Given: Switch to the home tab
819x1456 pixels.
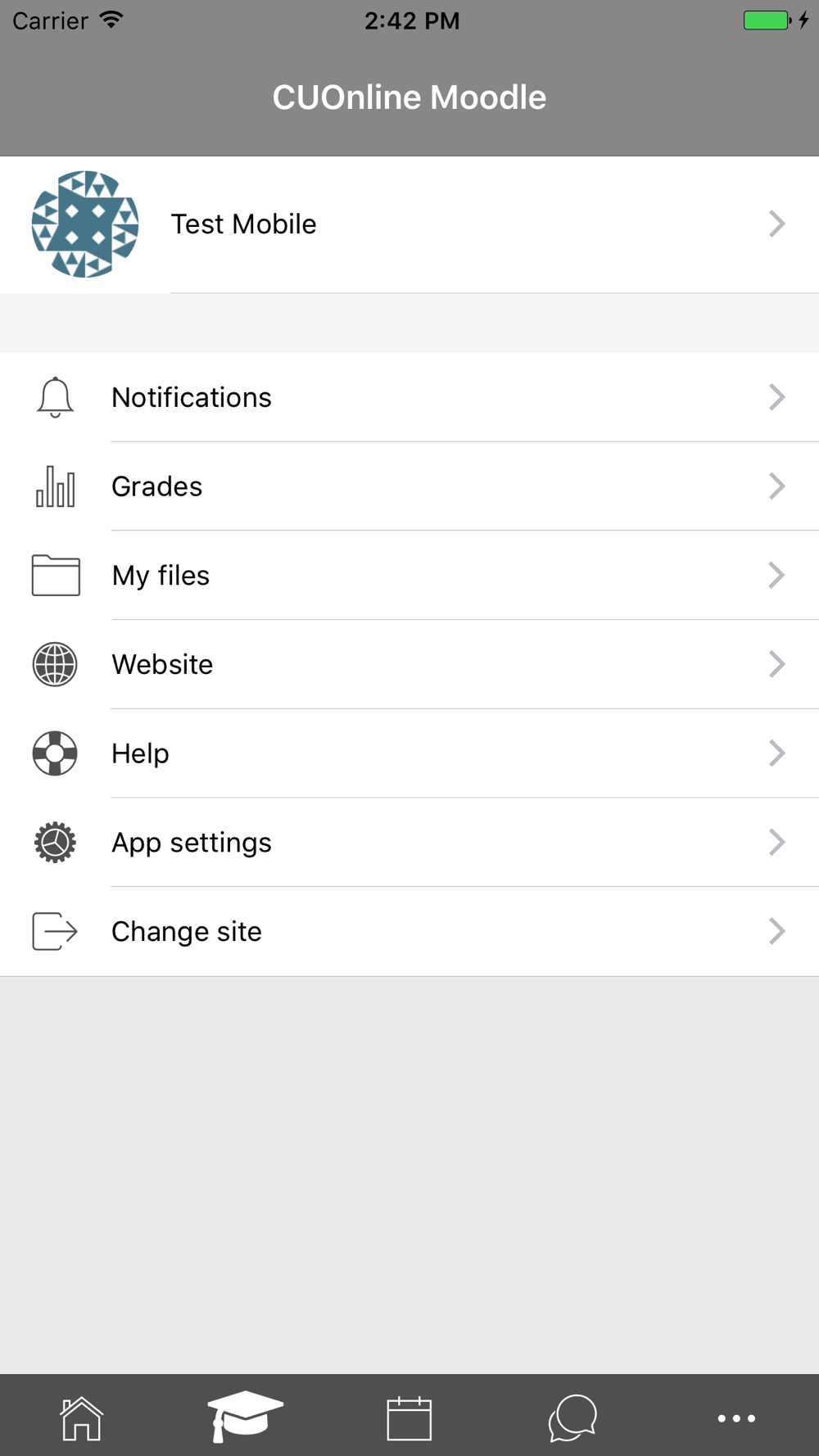Looking at the screenshot, I should 82,1418.
